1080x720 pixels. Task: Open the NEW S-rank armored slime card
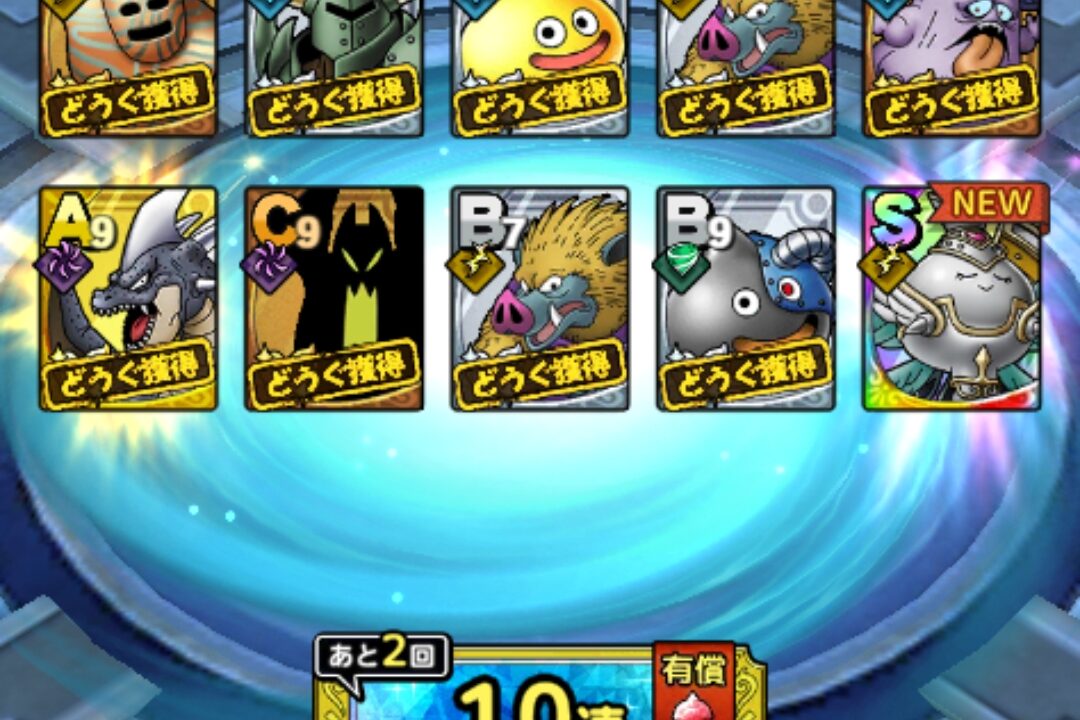pyautogui.click(x=952, y=298)
